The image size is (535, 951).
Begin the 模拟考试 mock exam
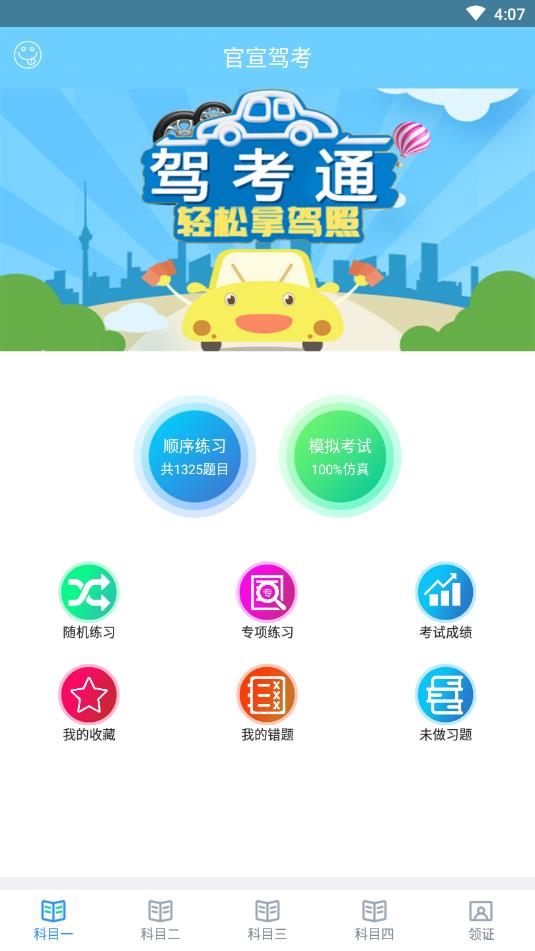[340, 457]
